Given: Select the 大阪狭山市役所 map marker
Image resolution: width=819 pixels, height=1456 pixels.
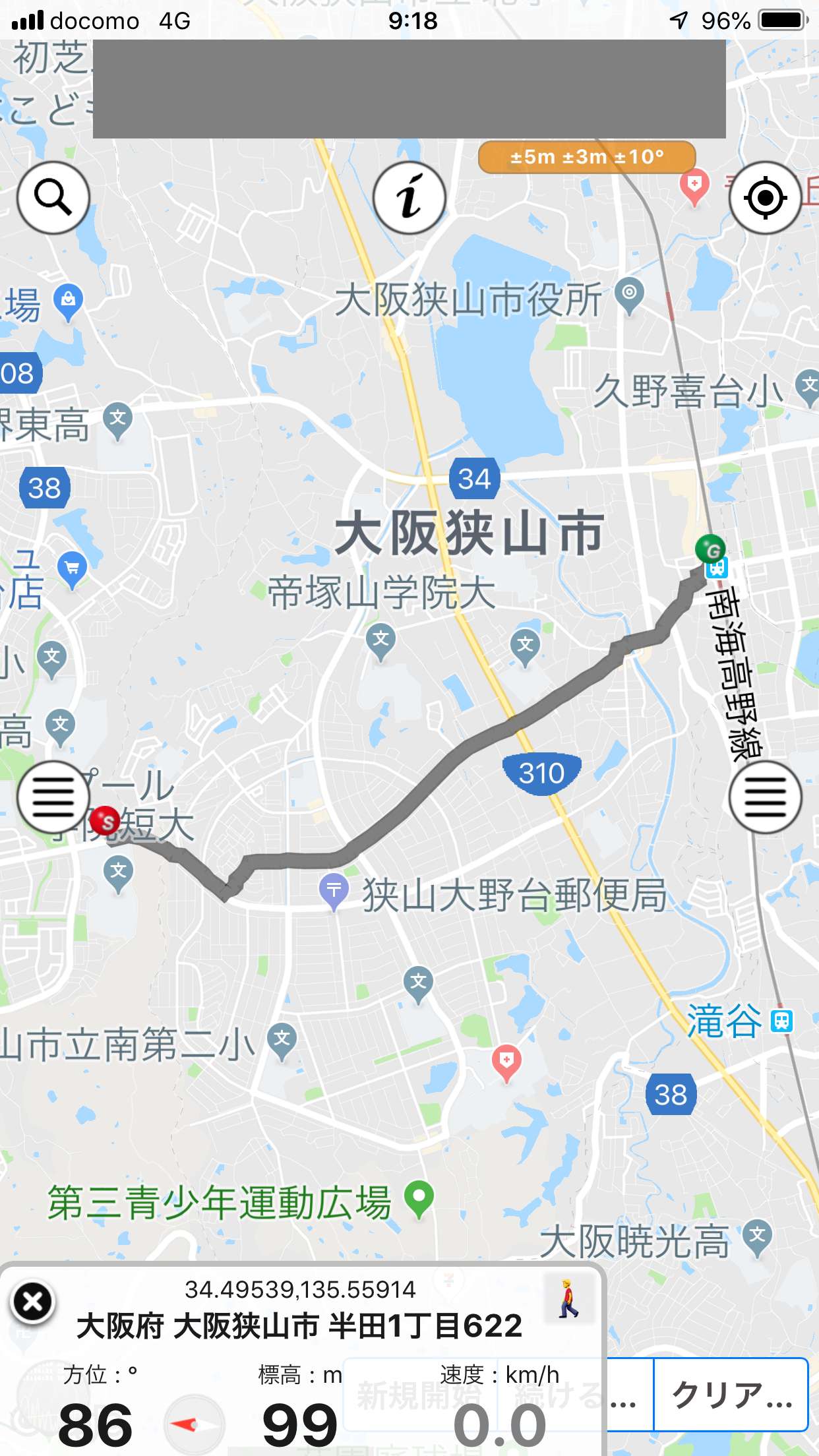Looking at the screenshot, I should [629, 295].
